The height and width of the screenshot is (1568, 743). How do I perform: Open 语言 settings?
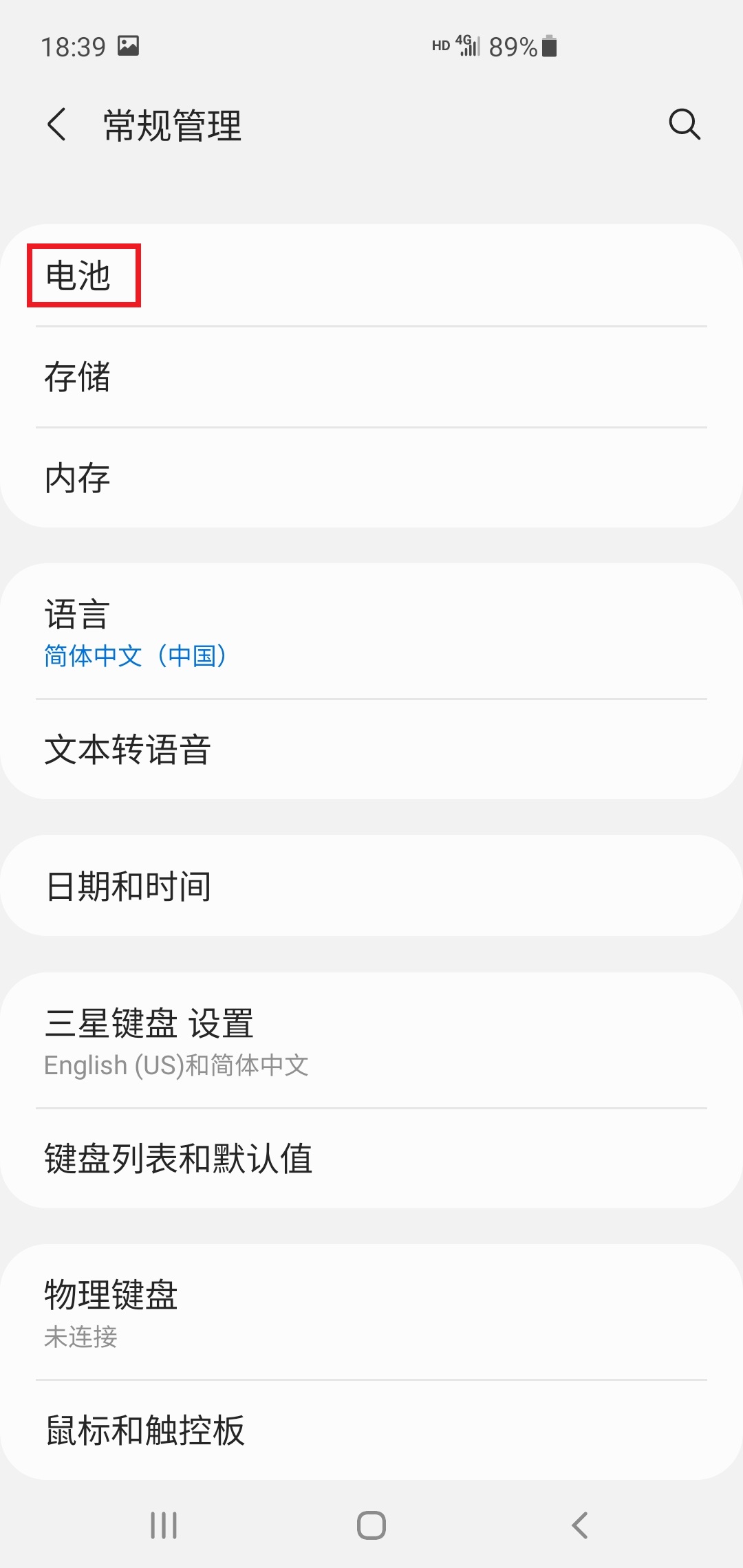371,631
